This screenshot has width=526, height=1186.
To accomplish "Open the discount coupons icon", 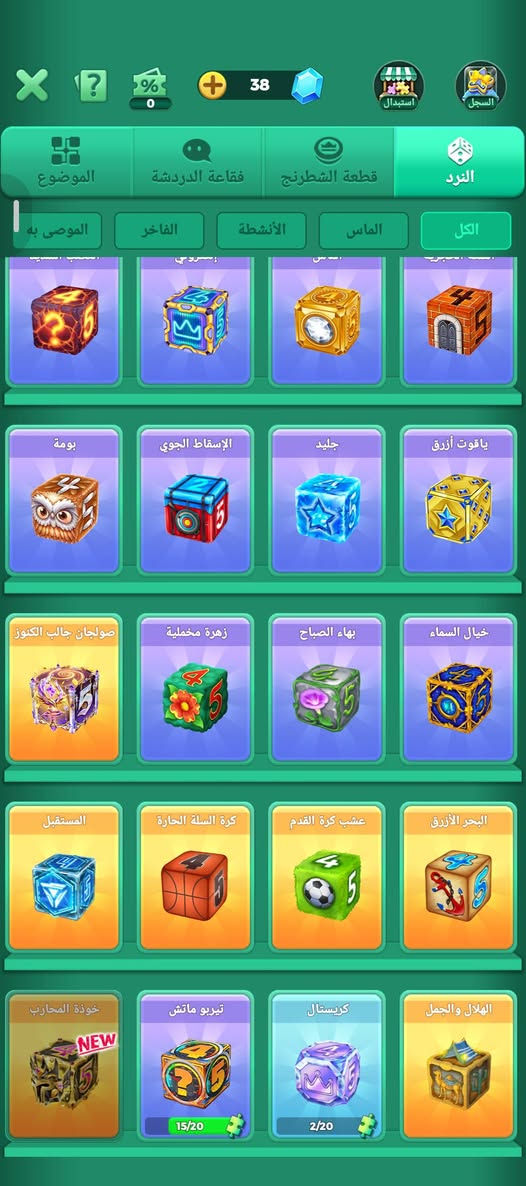I will point(150,89).
